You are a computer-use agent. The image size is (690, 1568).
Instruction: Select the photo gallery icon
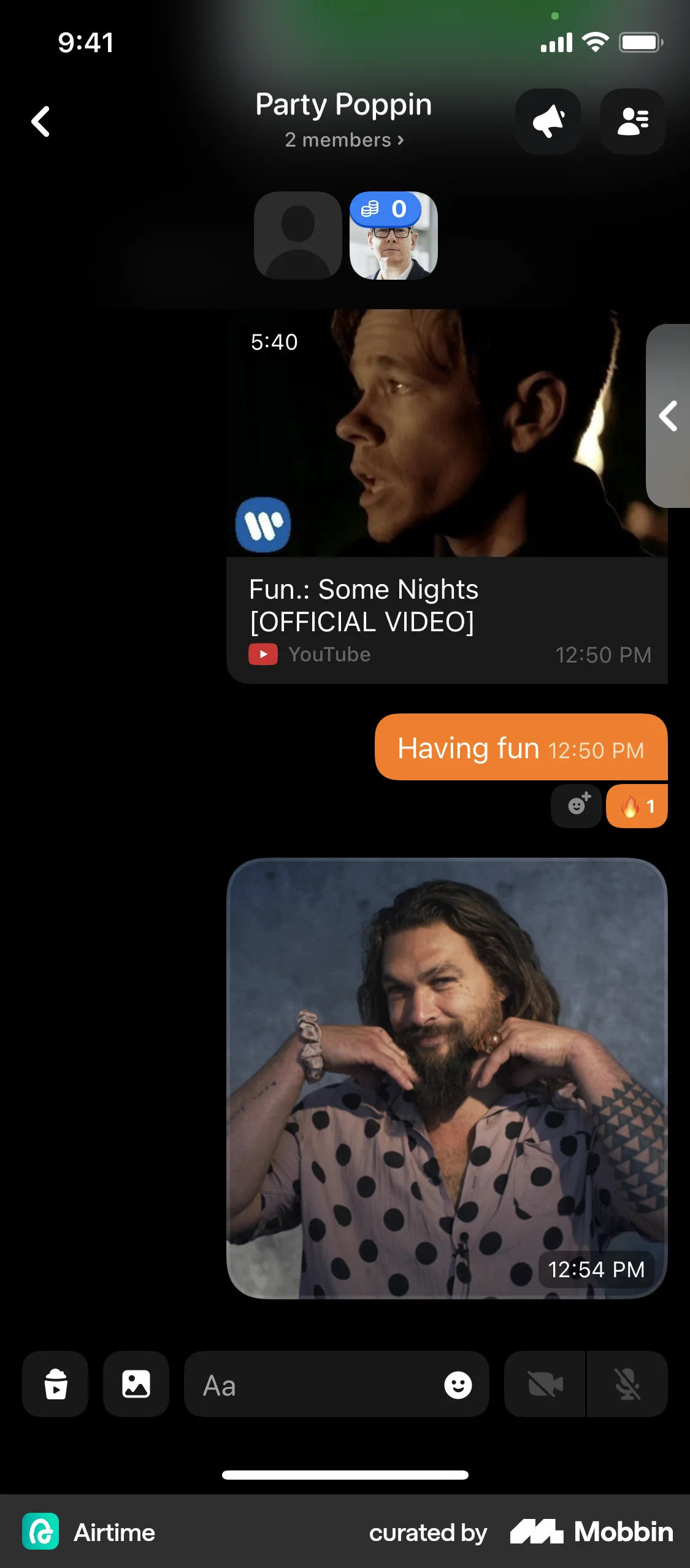point(136,1385)
